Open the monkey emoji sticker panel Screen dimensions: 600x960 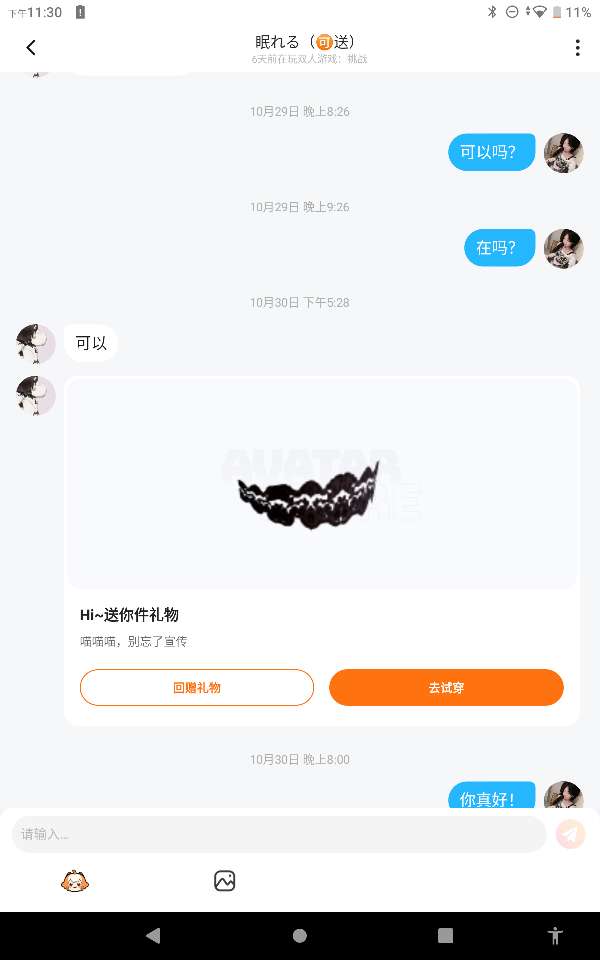[75, 881]
